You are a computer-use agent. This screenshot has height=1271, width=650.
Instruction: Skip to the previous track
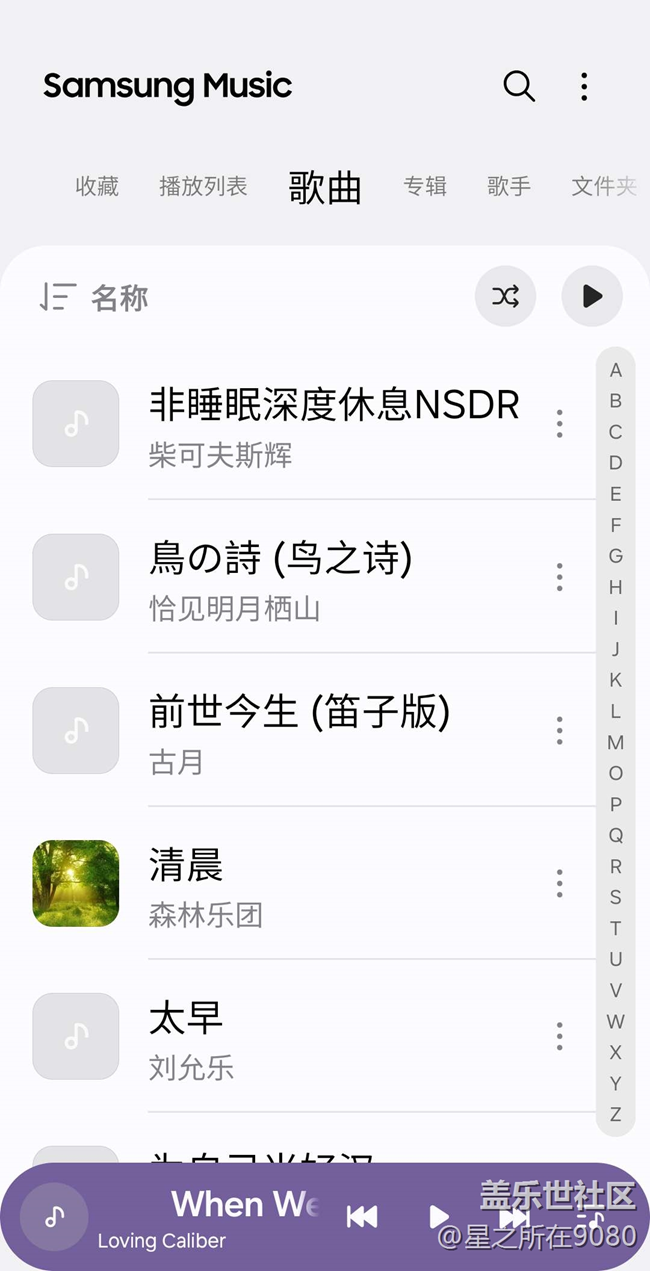pos(361,1217)
